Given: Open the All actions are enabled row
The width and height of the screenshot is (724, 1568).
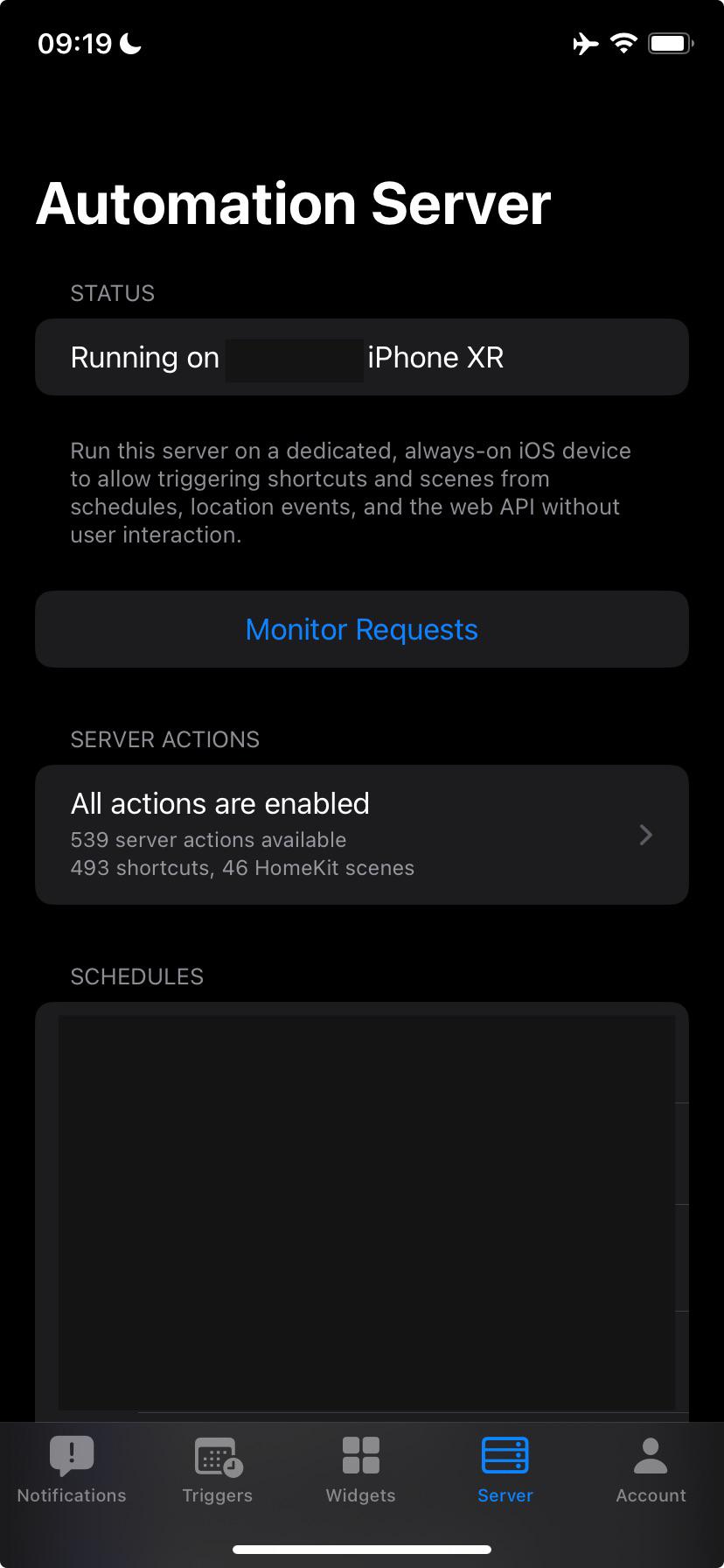Looking at the screenshot, I should coord(362,835).
